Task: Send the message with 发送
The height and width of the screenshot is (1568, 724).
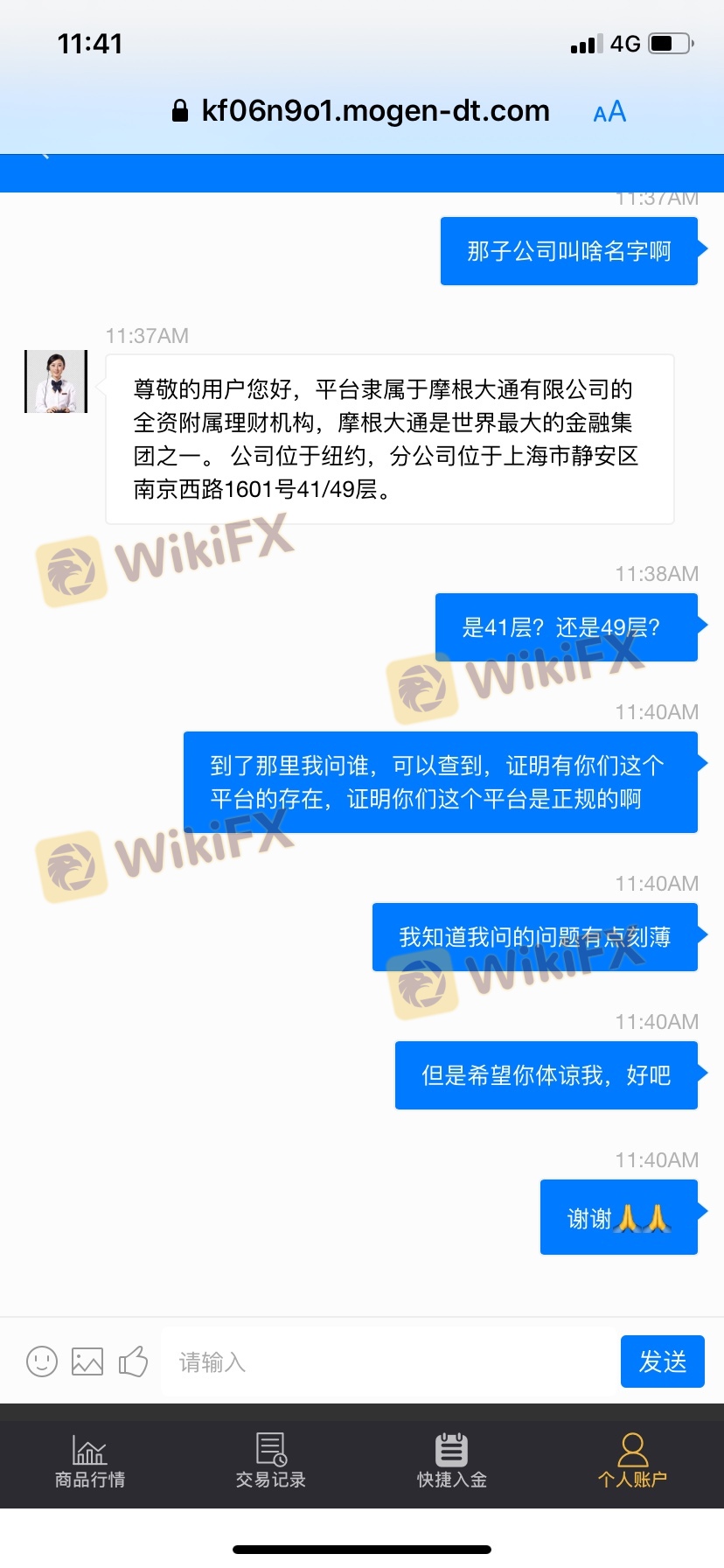Action: [662, 1361]
